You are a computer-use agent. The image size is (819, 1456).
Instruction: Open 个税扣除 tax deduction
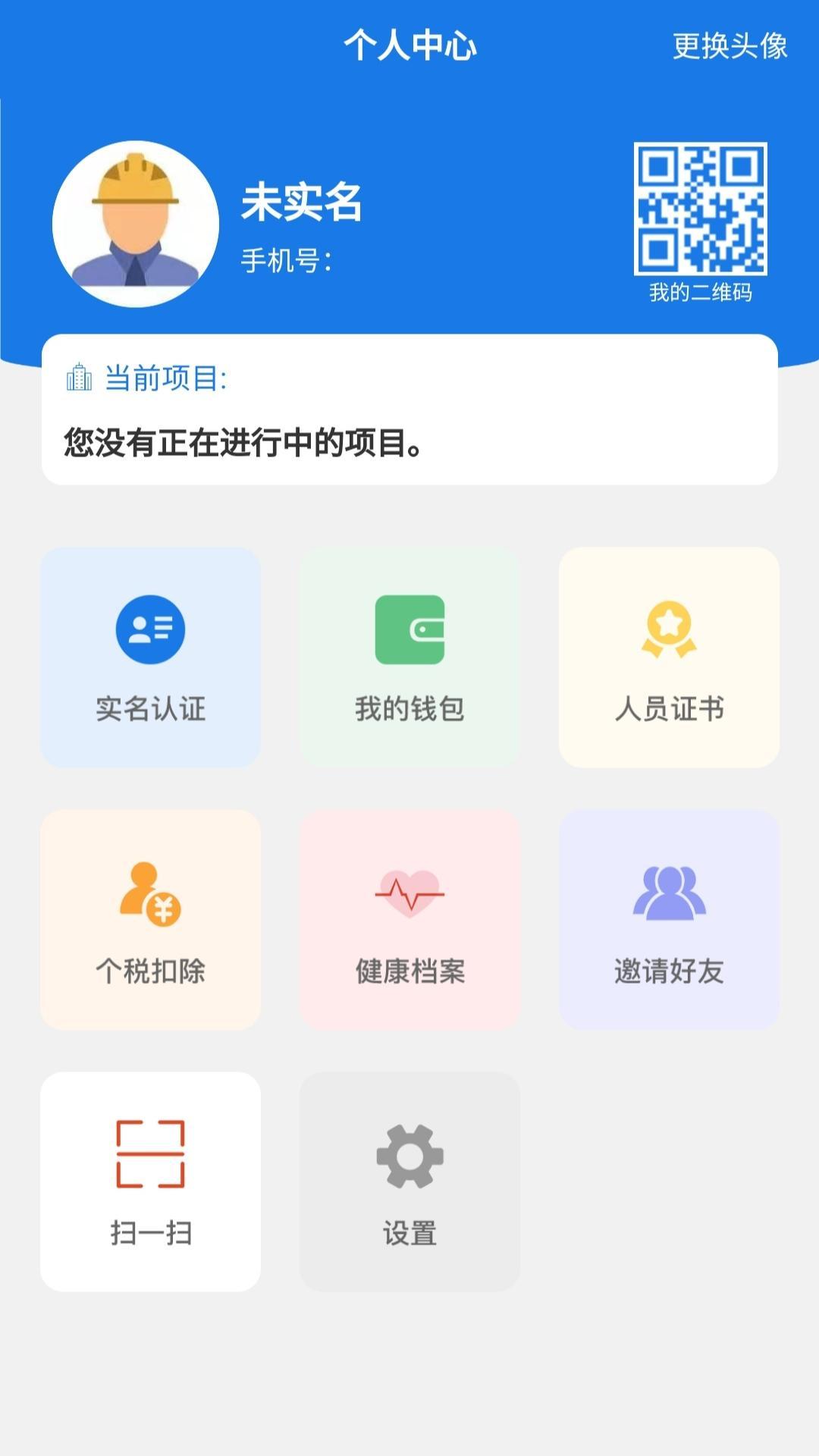pyautogui.click(x=150, y=919)
